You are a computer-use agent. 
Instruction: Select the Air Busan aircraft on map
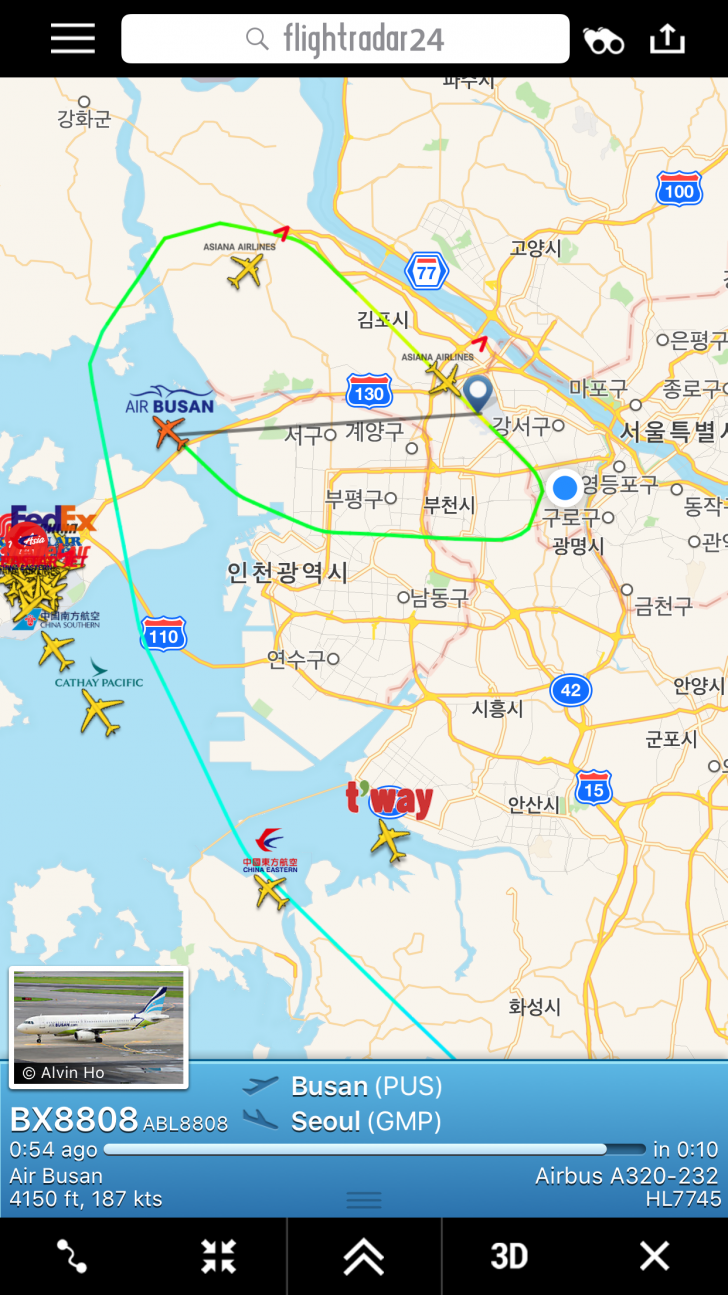click(170, 433)
